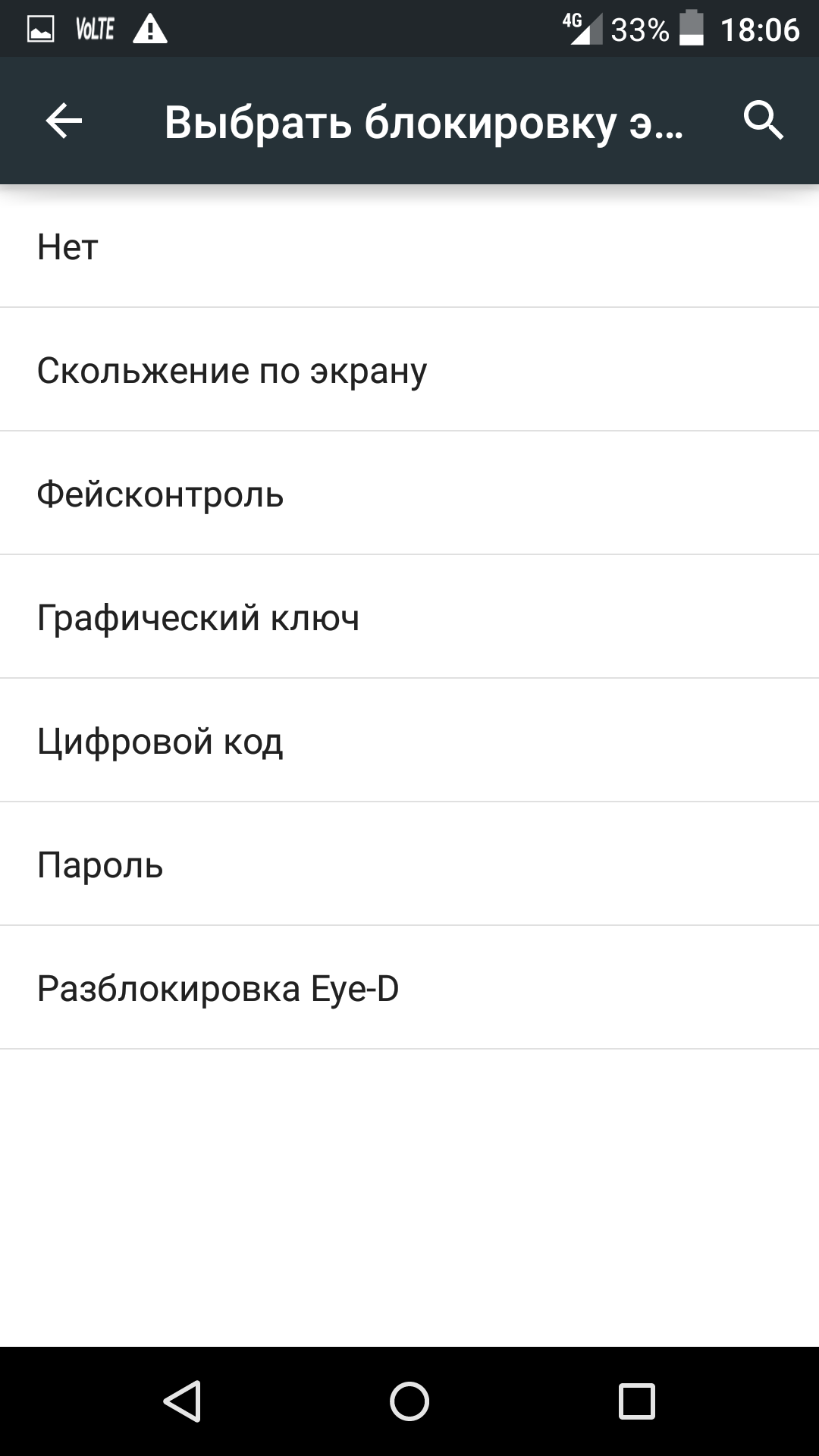Go back using the app bar arrow

64,121
